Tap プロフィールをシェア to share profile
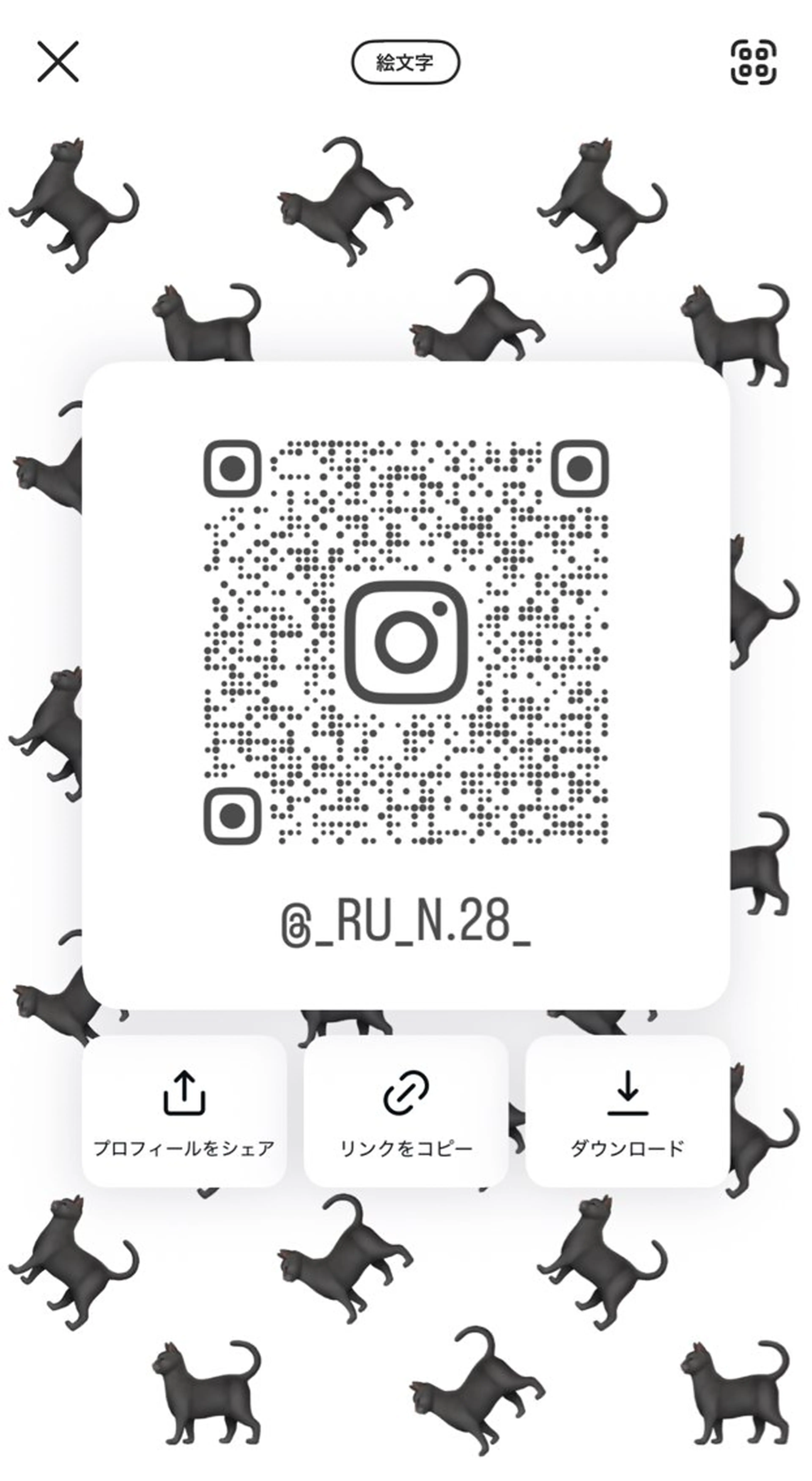The image size is (812, 1481). [184, 1111]
